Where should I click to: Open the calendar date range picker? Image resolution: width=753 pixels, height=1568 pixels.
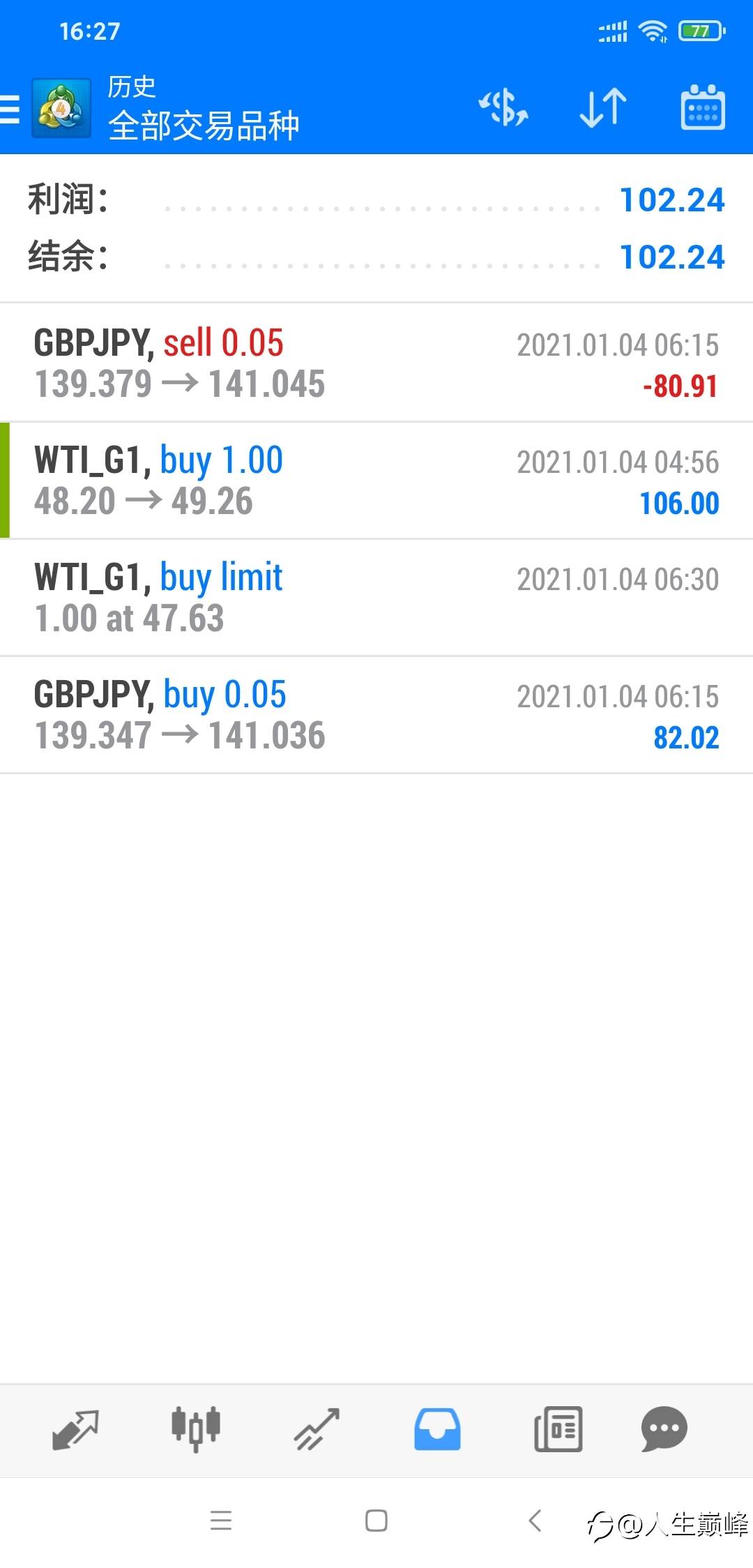(702, 108)
